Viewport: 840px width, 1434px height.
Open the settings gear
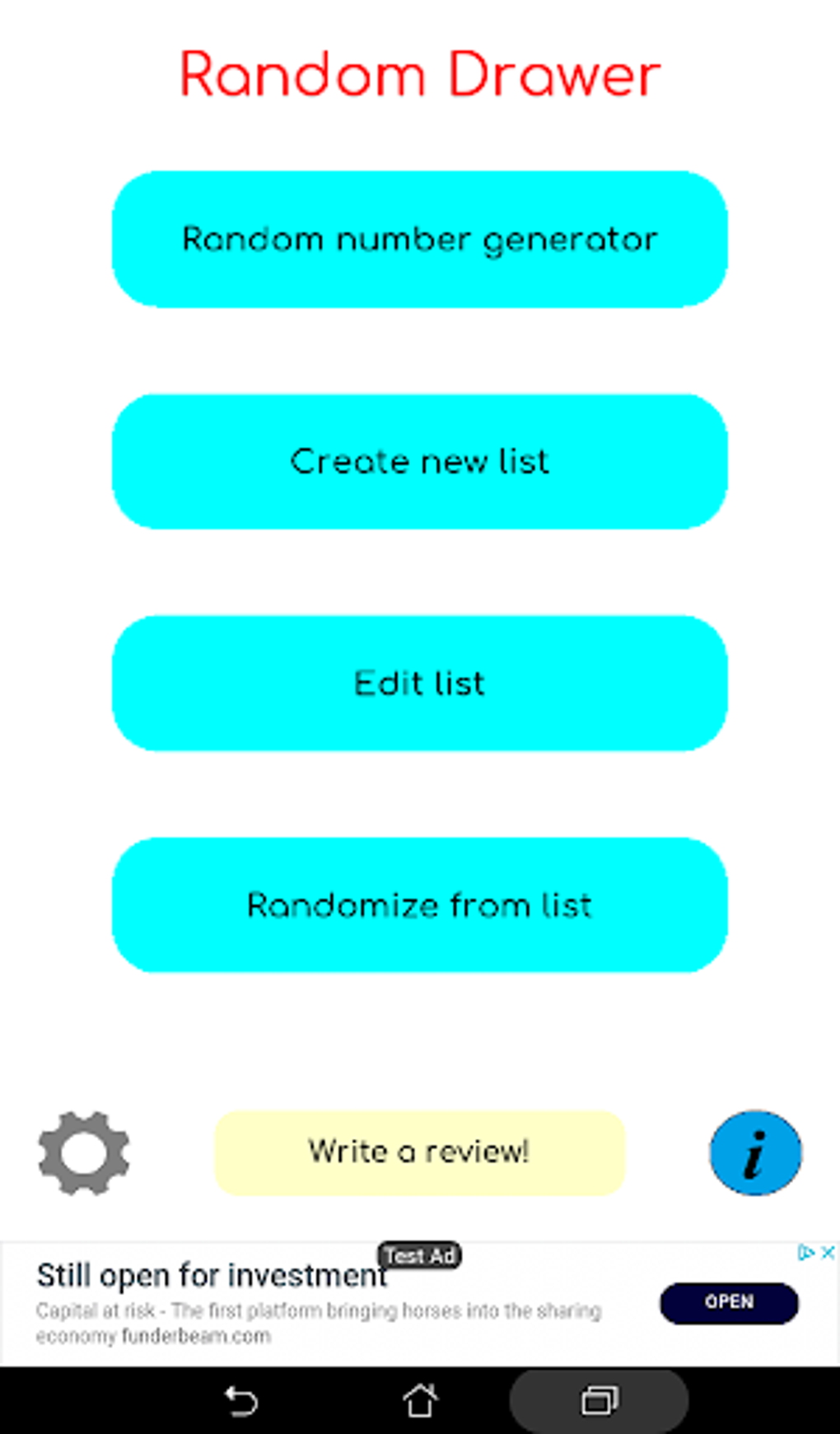point(84,1152)
